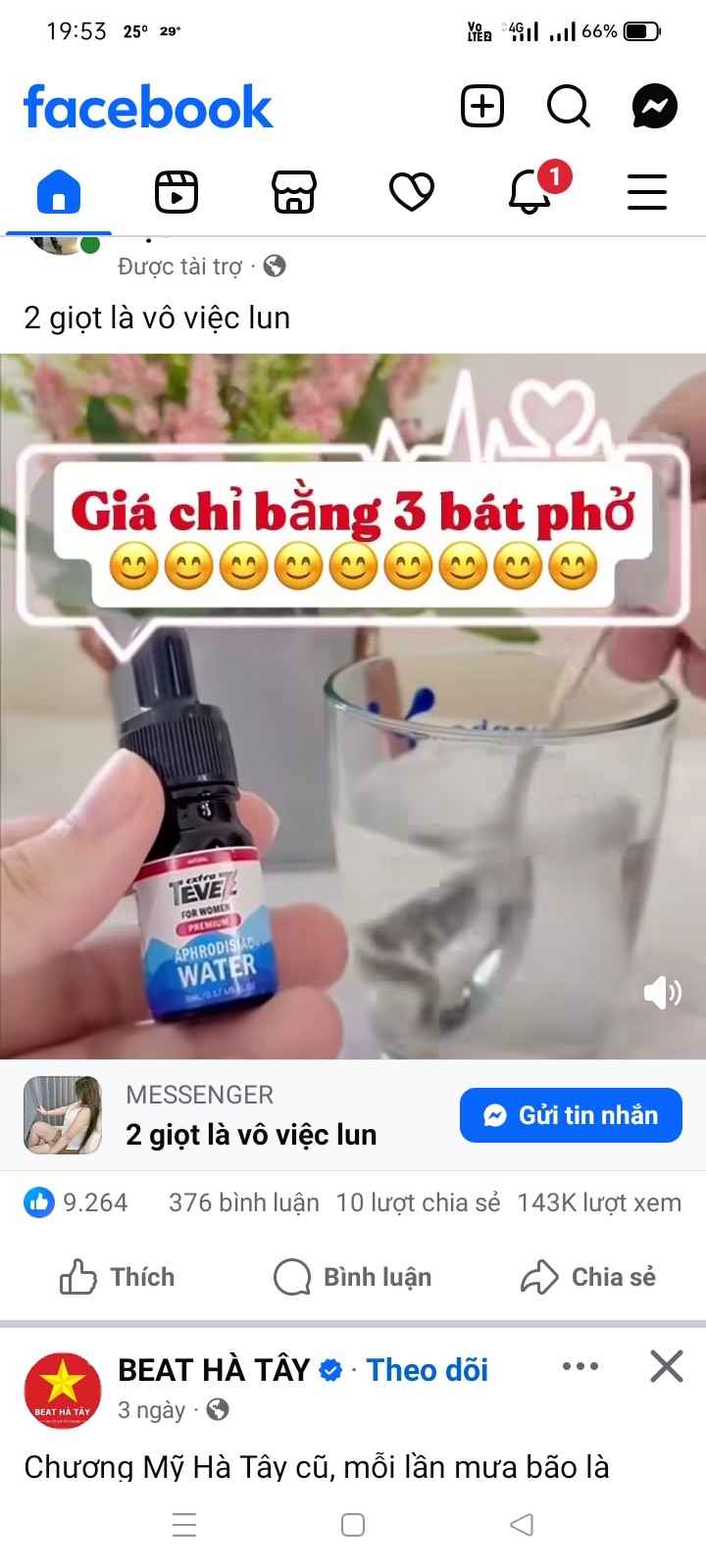Tap the Gửi tin nhắn button
Screen dimensions: 706x1568
coord(571,1115)
